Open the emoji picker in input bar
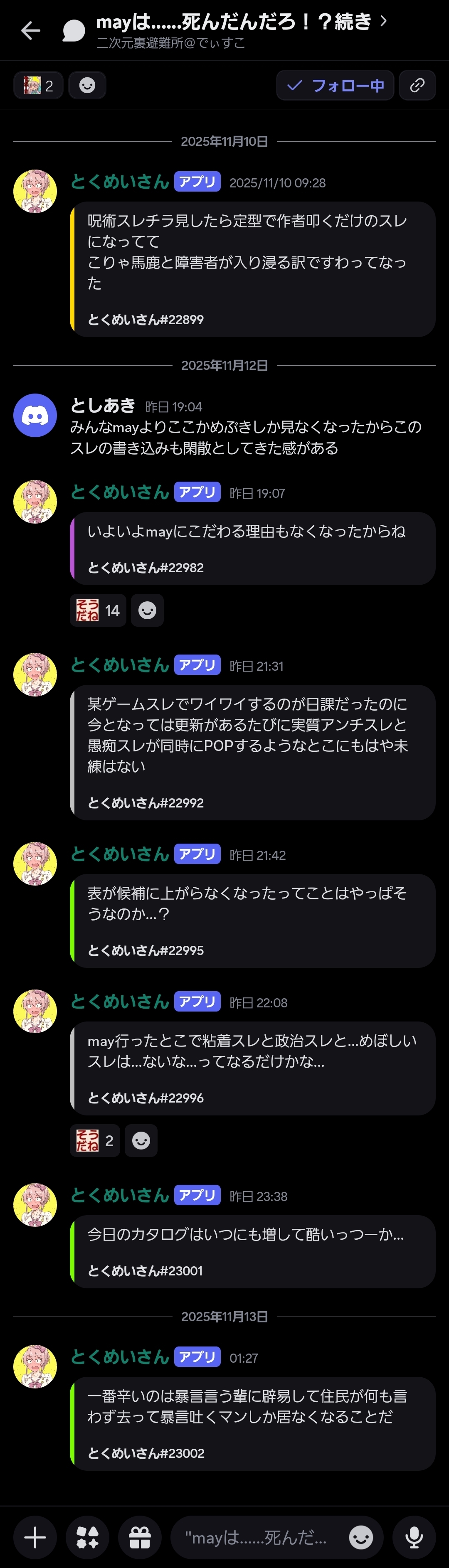 [361, 1538]
